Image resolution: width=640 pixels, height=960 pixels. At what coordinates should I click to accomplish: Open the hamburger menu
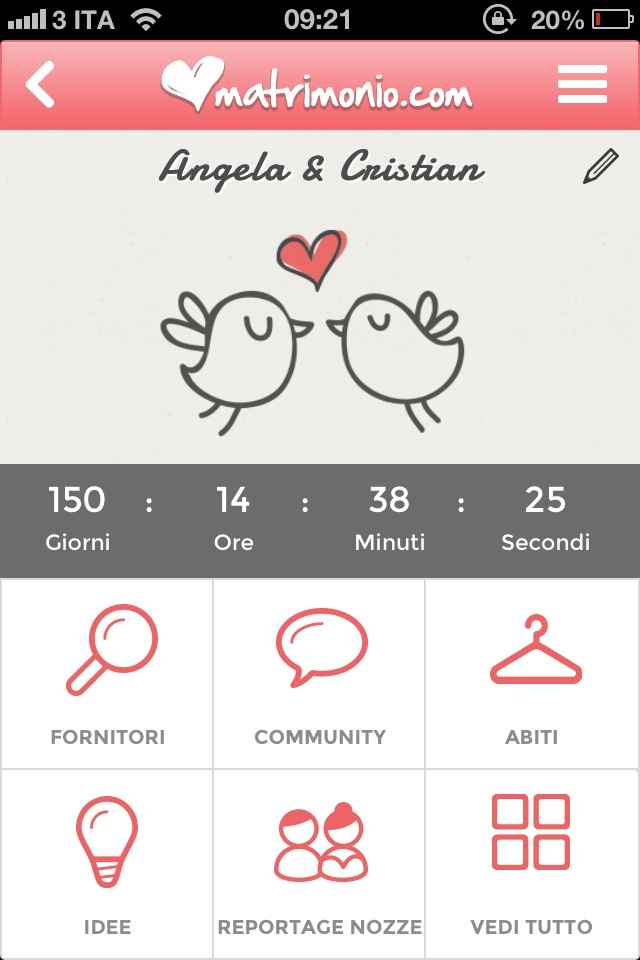(x=582, y=85)
